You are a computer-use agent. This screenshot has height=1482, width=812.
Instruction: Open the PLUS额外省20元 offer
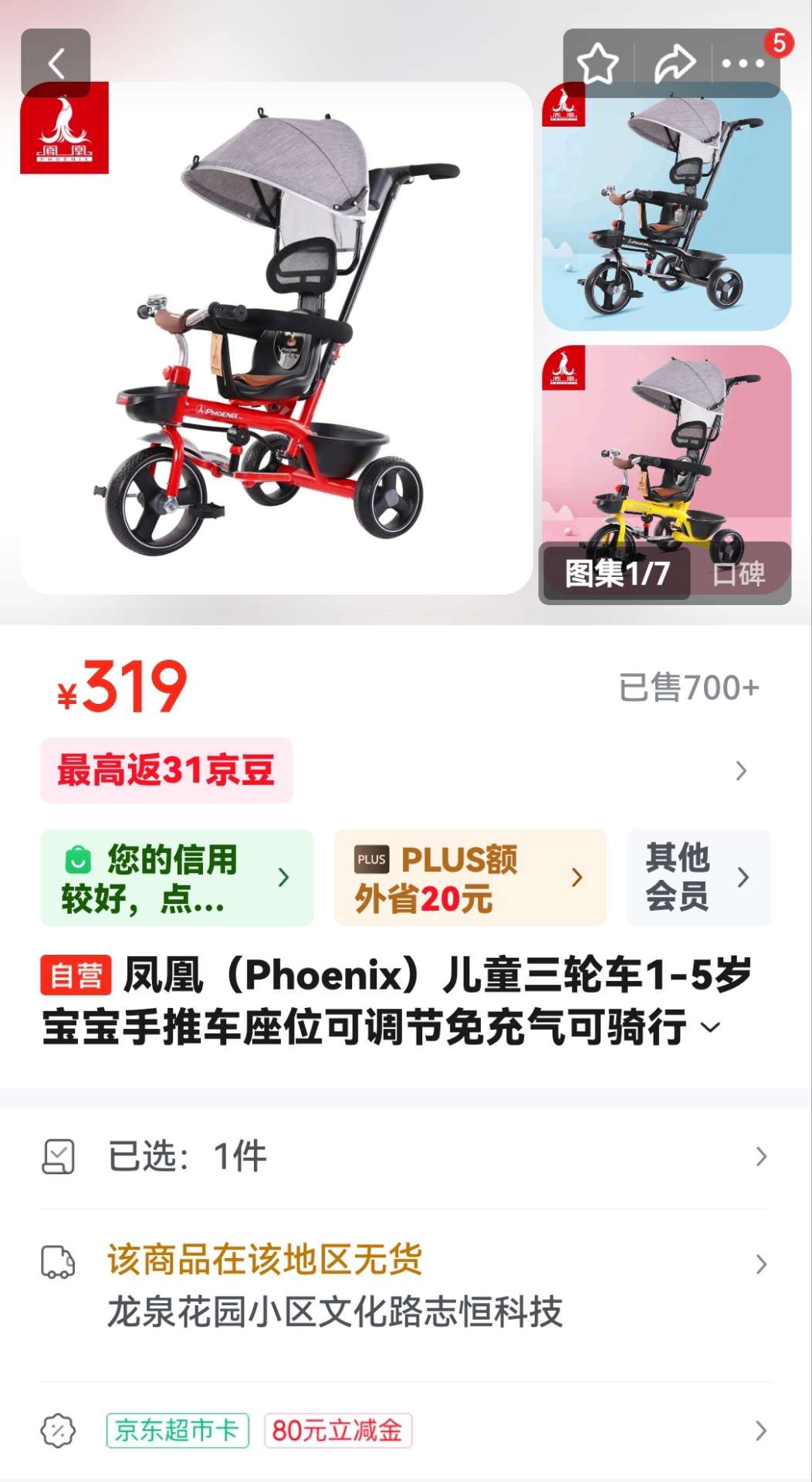[469, 878]
